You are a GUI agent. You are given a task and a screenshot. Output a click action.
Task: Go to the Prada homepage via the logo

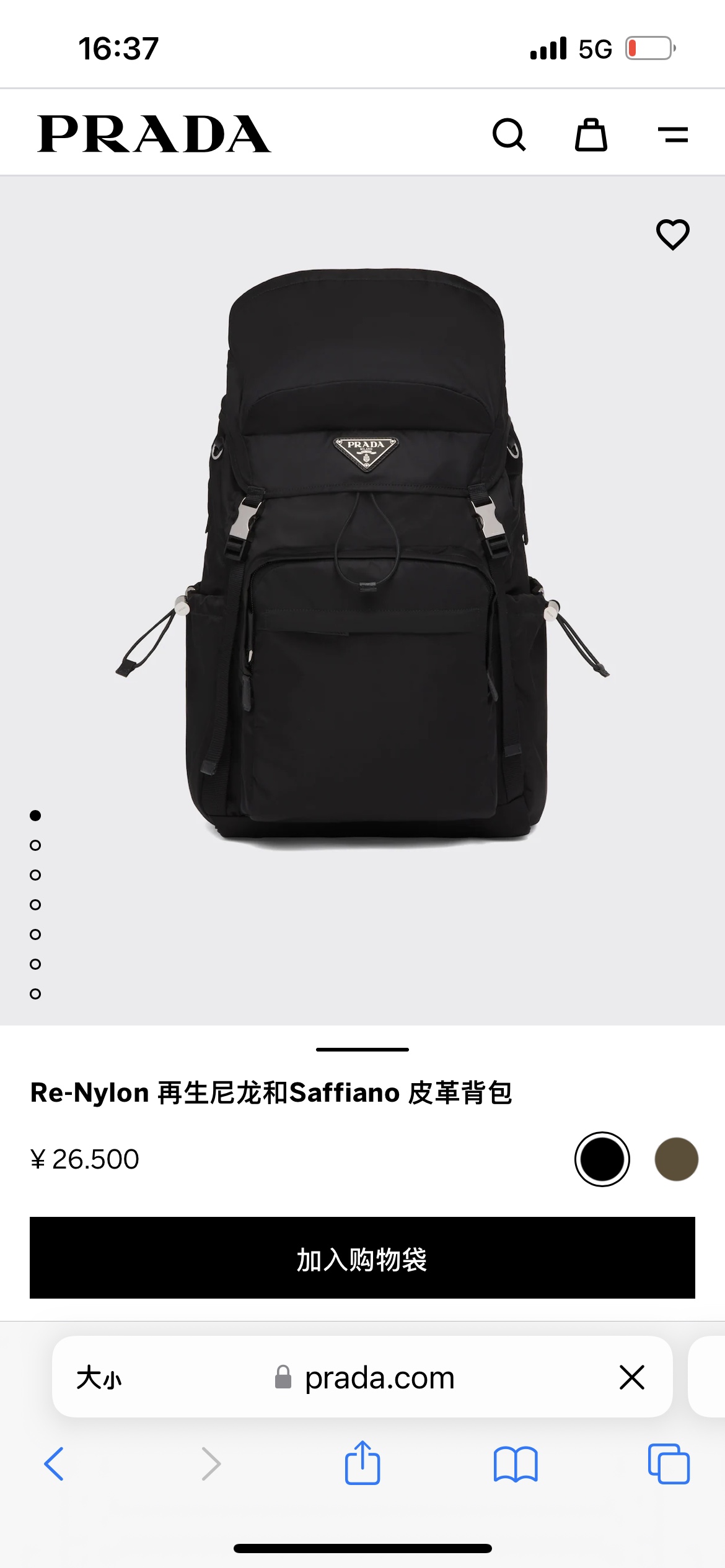(154, 134)
